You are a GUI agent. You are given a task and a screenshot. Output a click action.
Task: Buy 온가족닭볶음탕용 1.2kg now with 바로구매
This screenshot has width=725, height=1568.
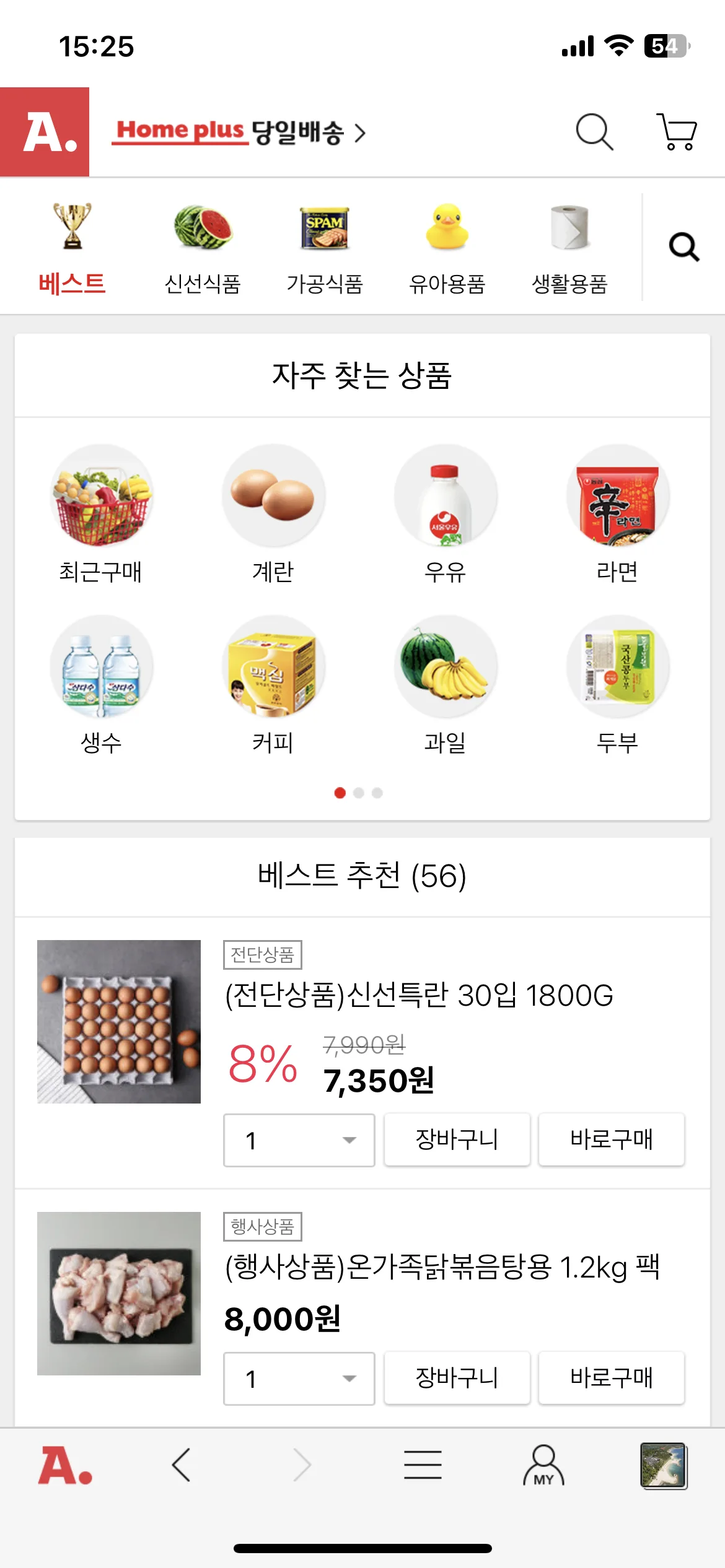coord(611,1378)
